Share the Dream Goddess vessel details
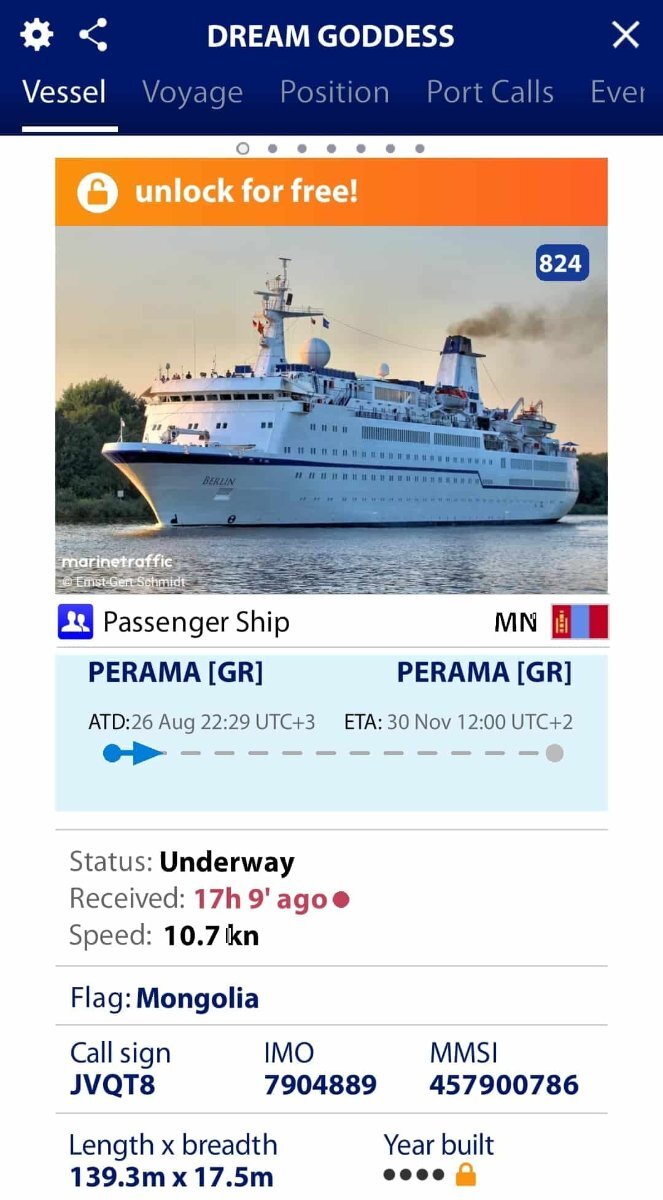The image size is (663, 1200). point(93,36)
